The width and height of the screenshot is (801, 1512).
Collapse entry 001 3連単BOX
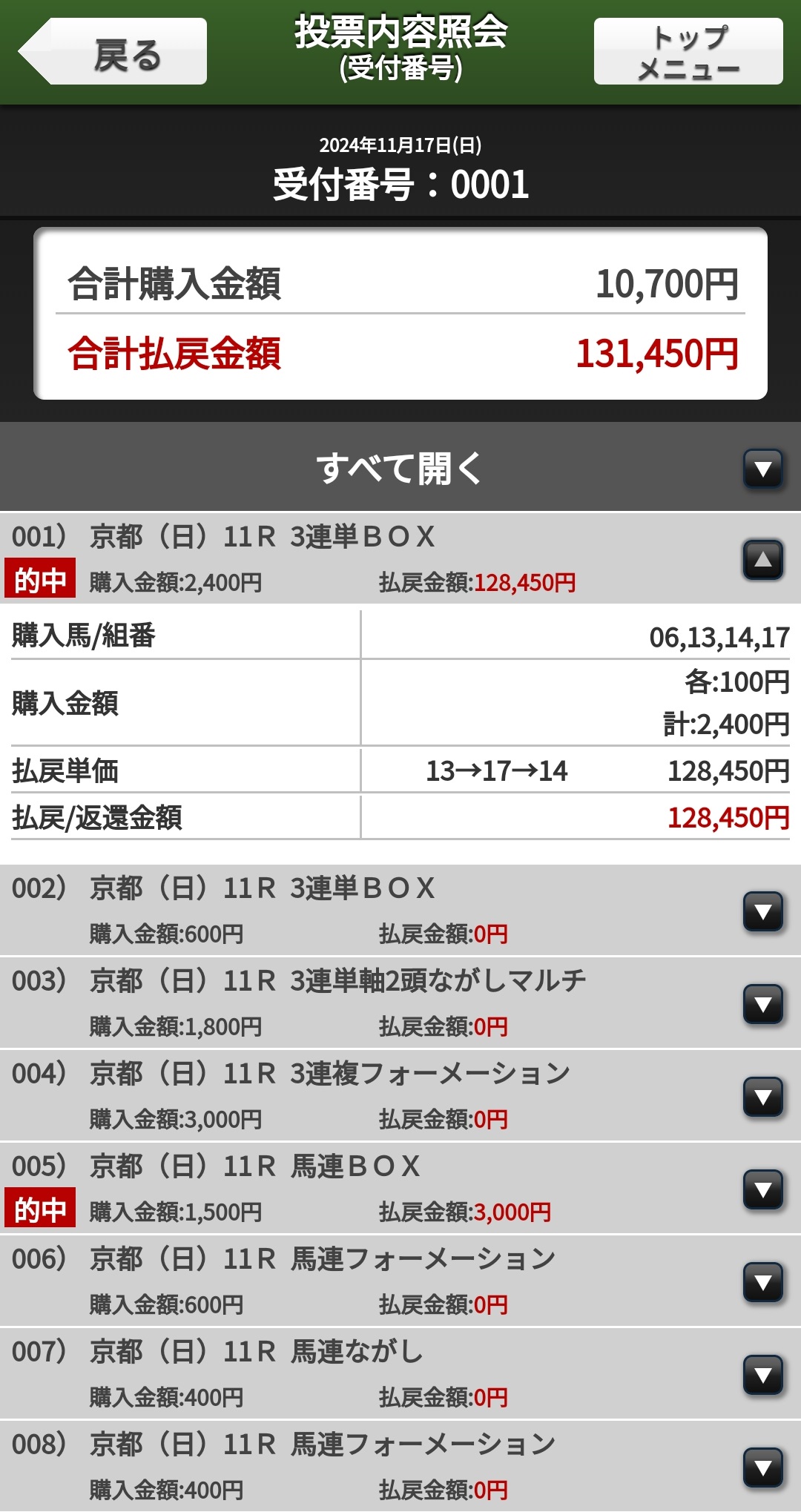762,559
